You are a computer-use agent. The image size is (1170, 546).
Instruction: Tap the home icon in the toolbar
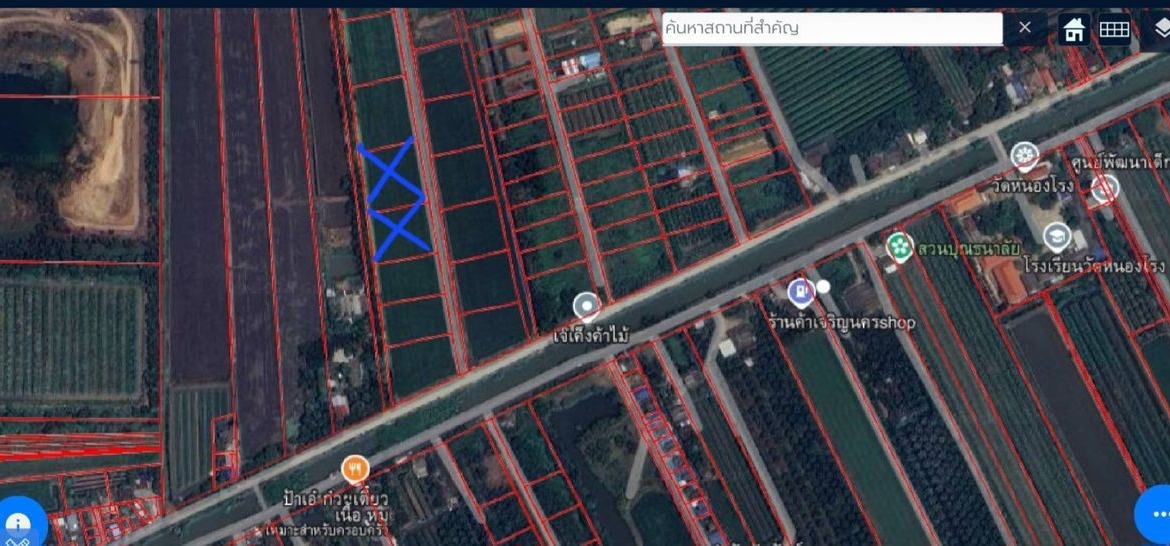tap(1075, 29)
